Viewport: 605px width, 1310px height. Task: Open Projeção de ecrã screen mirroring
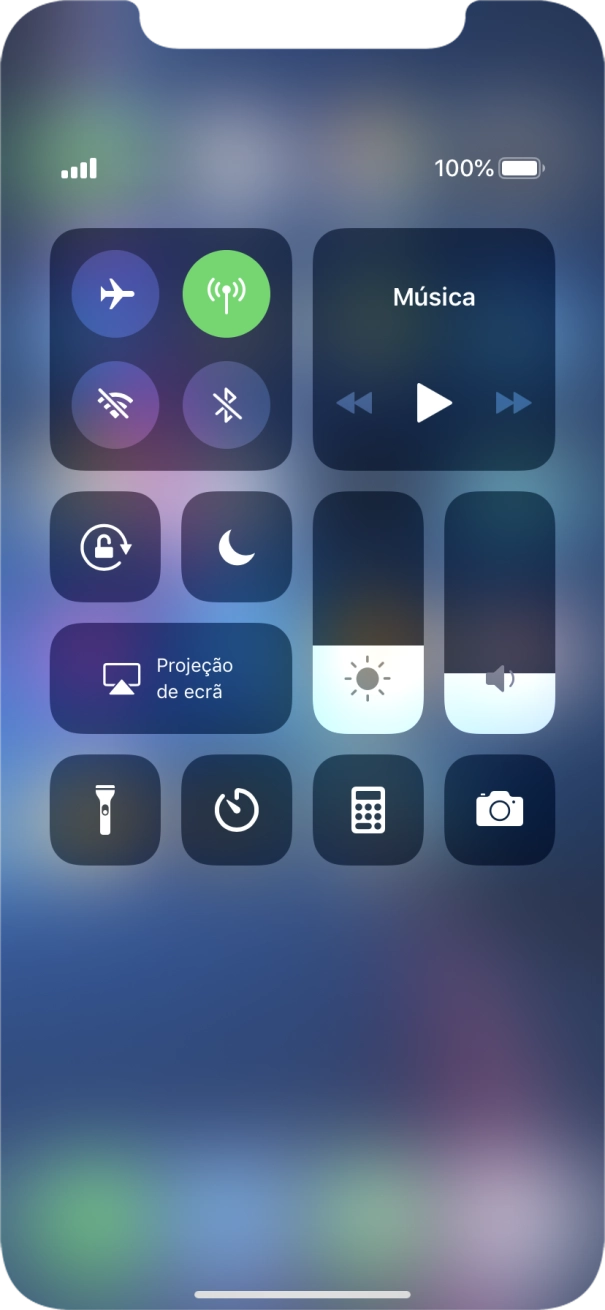[x=171, y=678]
